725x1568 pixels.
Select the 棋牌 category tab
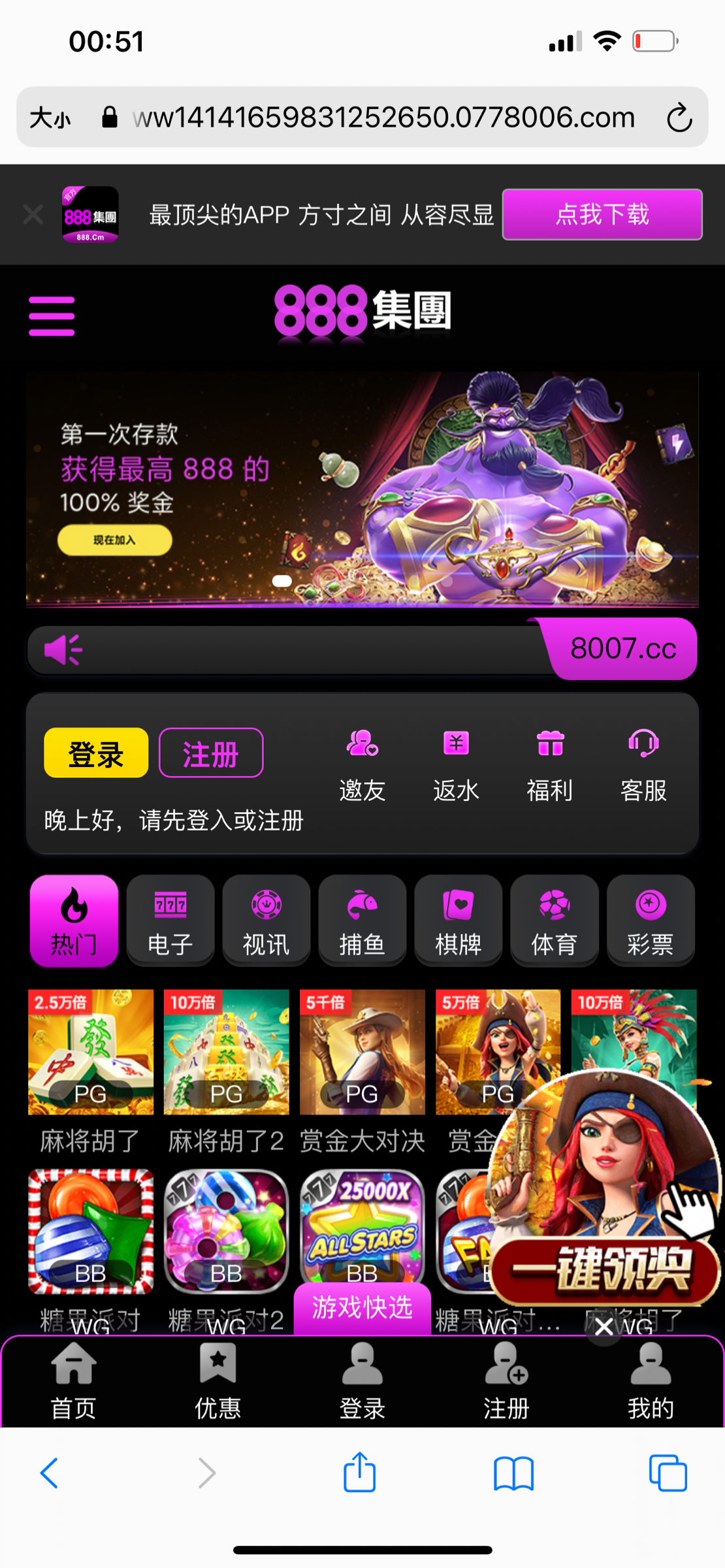458,920
